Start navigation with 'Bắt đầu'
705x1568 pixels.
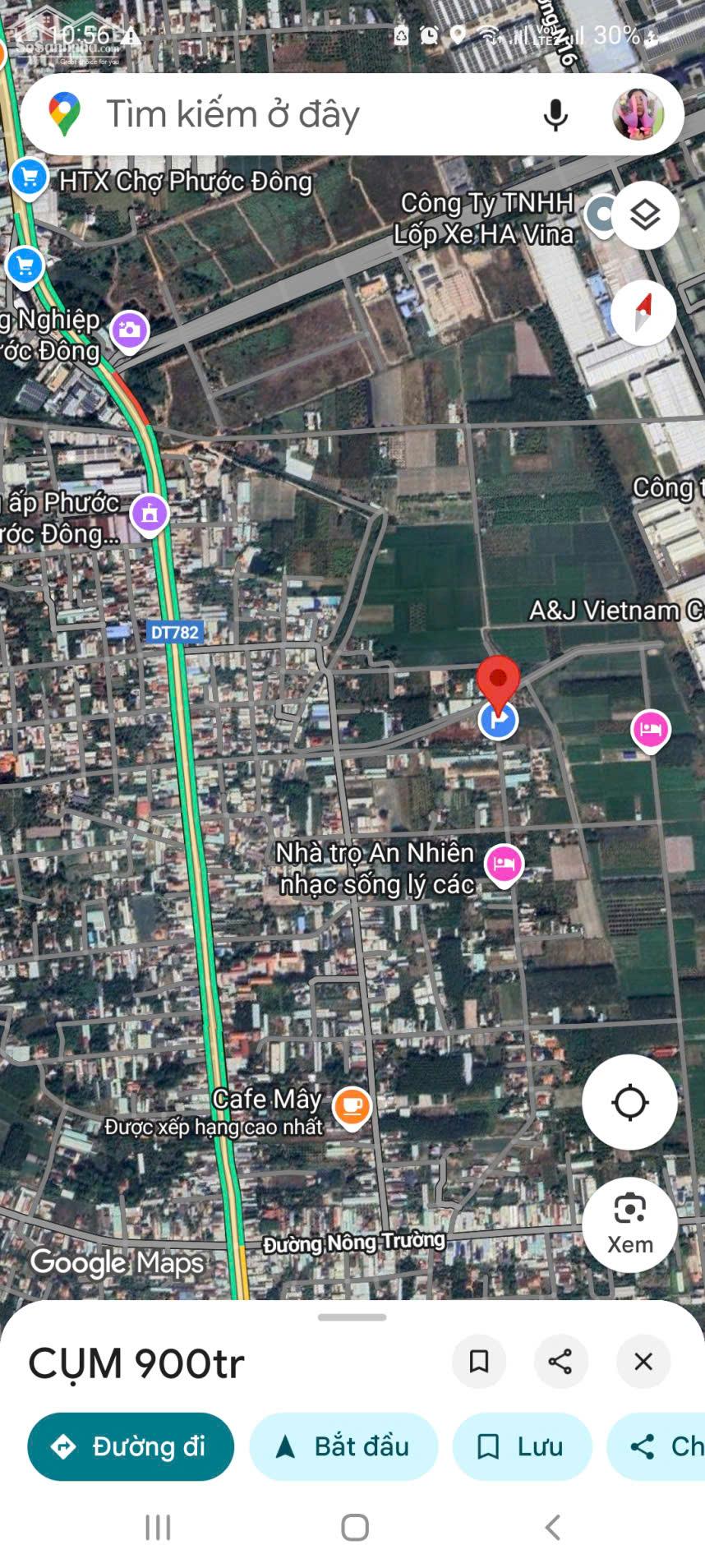(343, 1446)
